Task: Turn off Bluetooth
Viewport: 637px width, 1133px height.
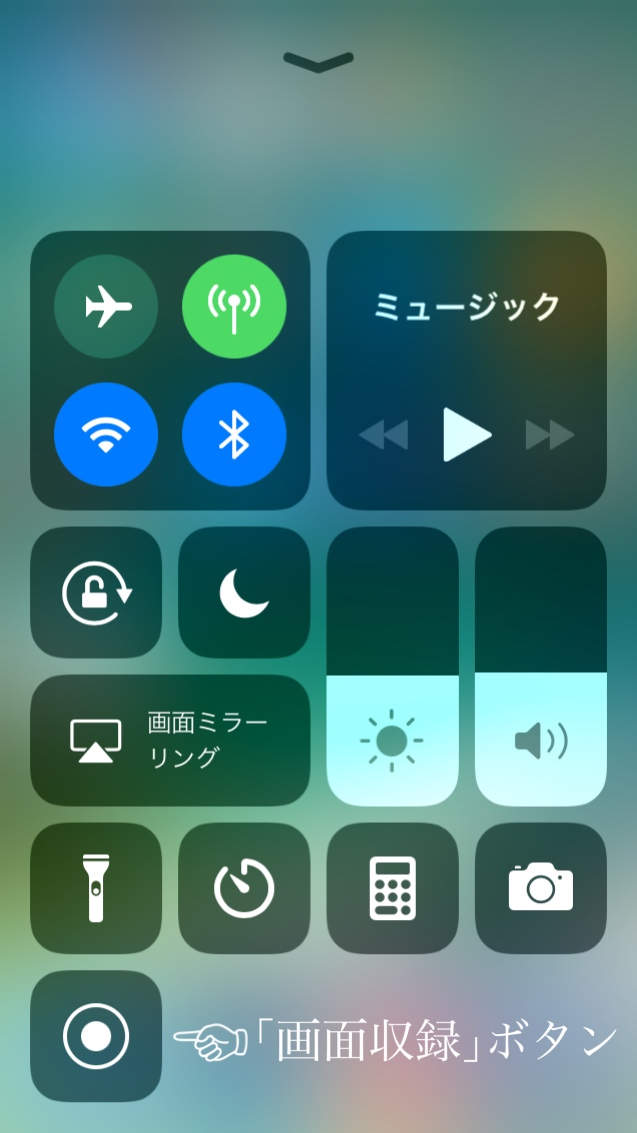Action: pyautogui.click(x=234, y=434)
